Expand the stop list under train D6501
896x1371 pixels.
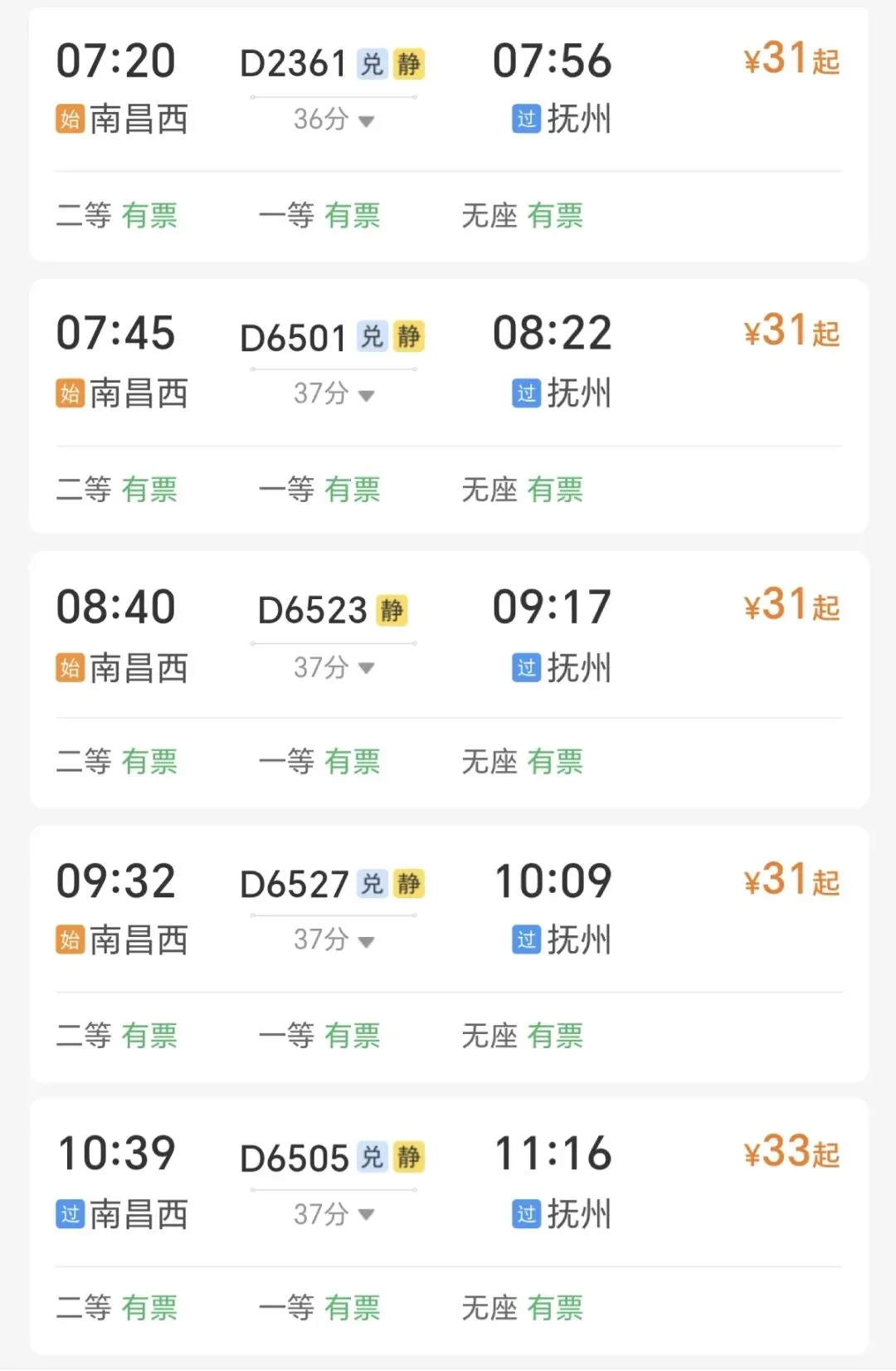334,393
